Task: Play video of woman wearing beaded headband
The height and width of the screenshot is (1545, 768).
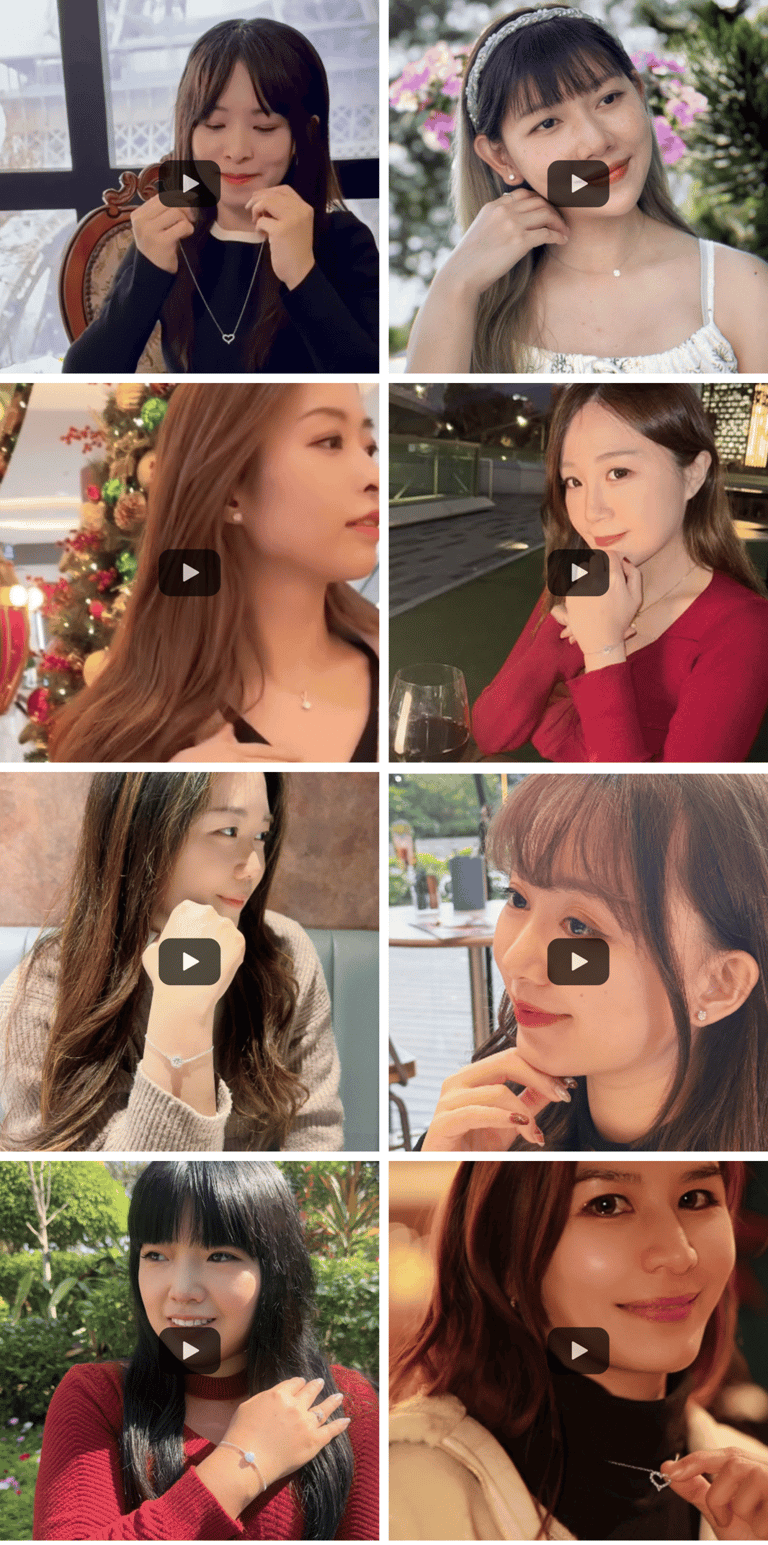Action: [578, 184]
